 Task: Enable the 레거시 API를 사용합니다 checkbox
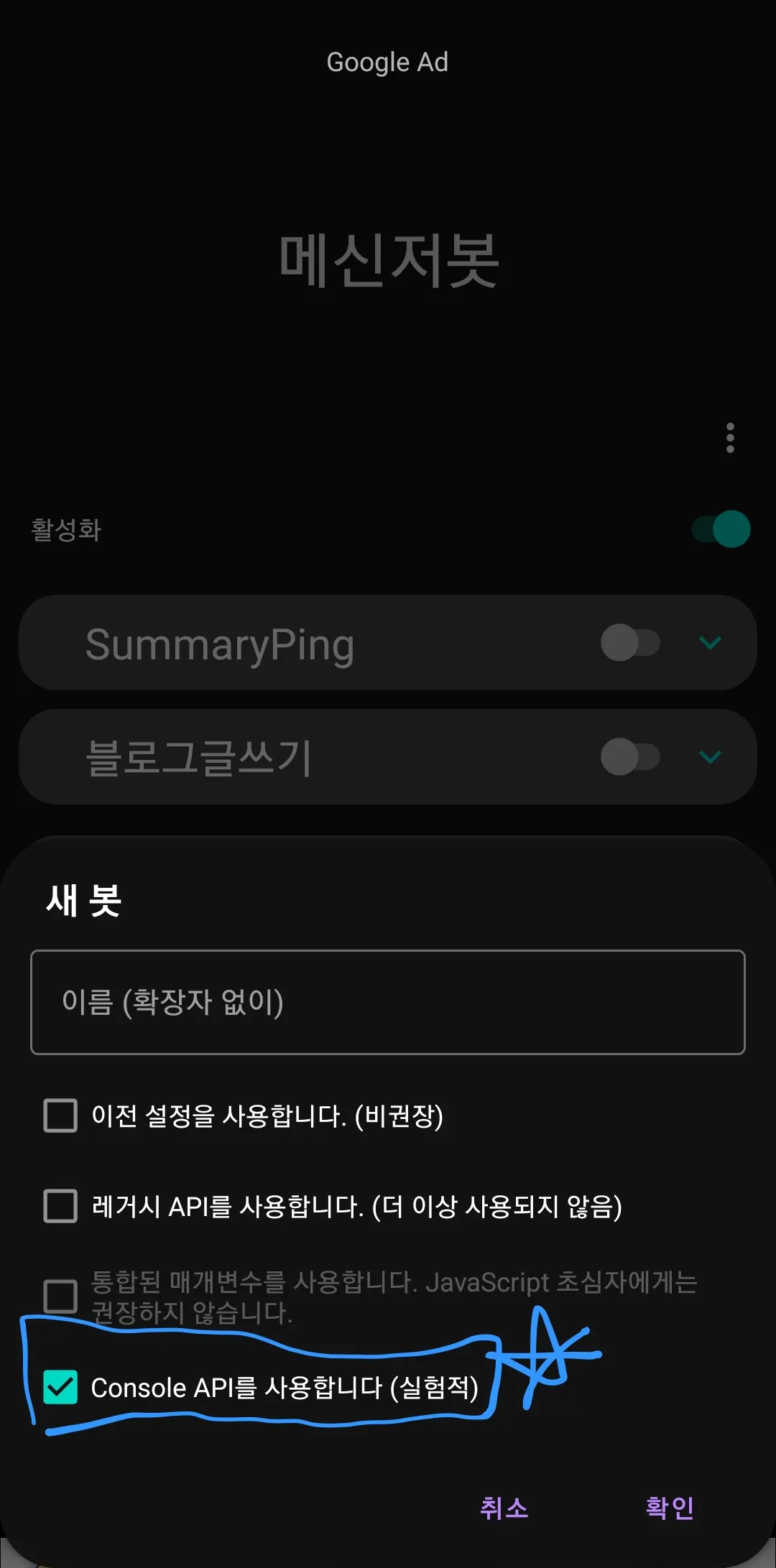[x=60, y=1206]
